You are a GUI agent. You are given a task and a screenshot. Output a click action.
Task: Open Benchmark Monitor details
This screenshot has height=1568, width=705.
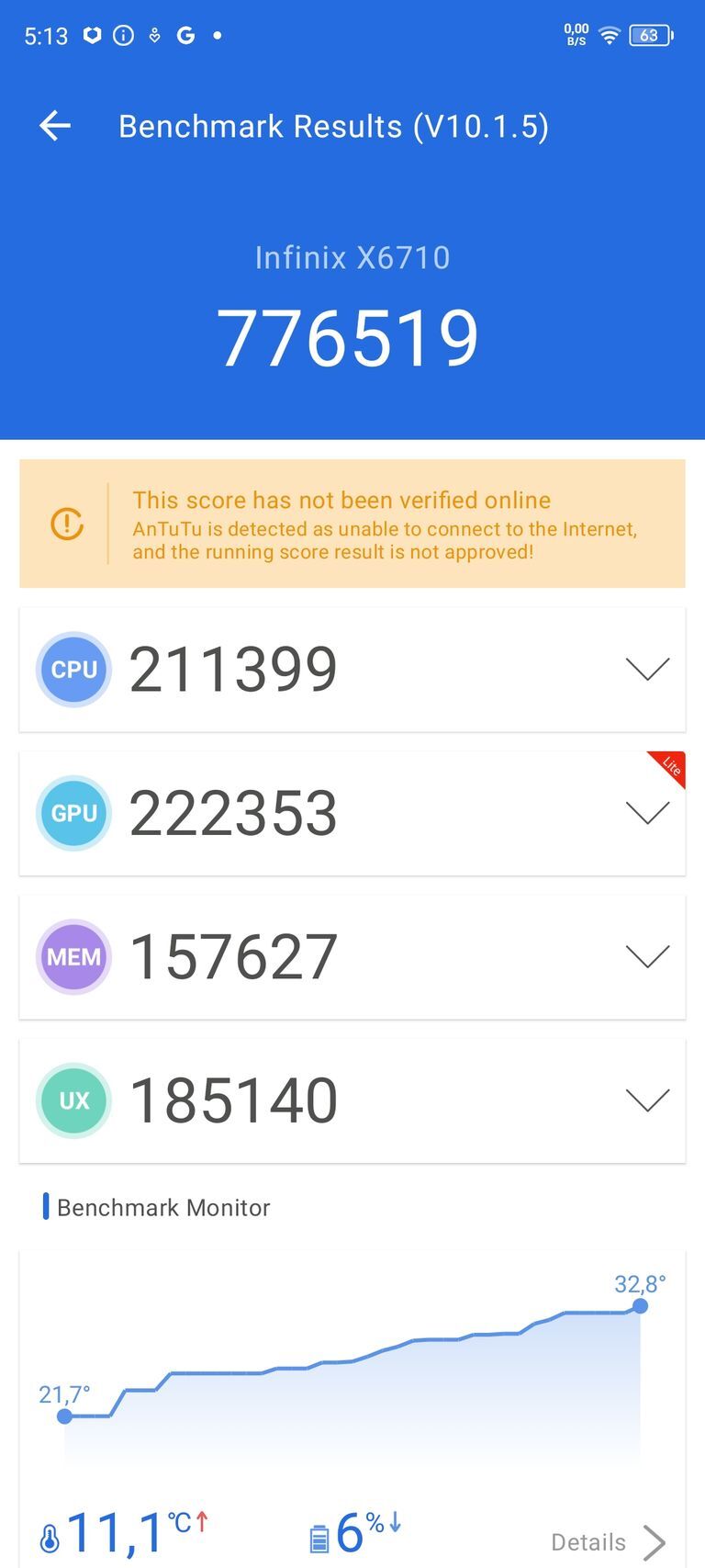coord(608,1541)
